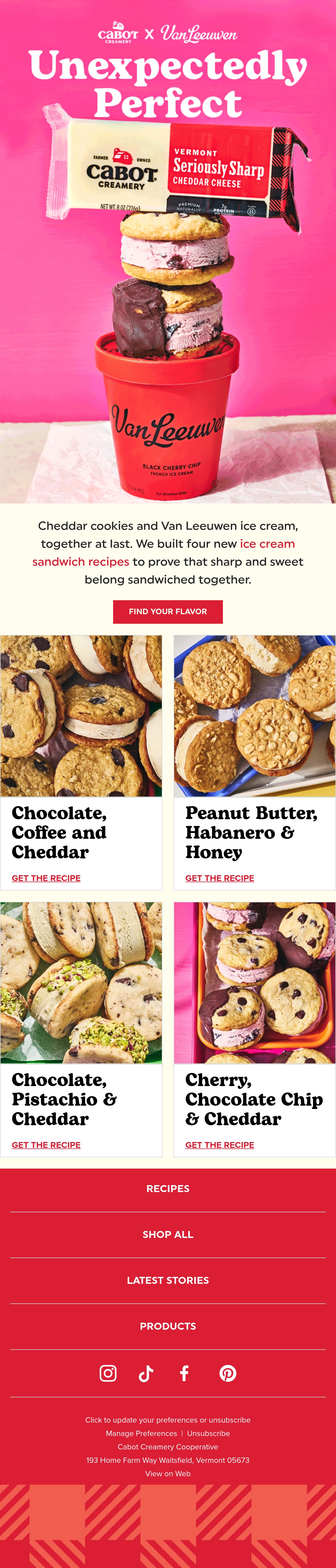Open View on Web
Viewport: 336px width, 1568px height.
pos(168,1473)
